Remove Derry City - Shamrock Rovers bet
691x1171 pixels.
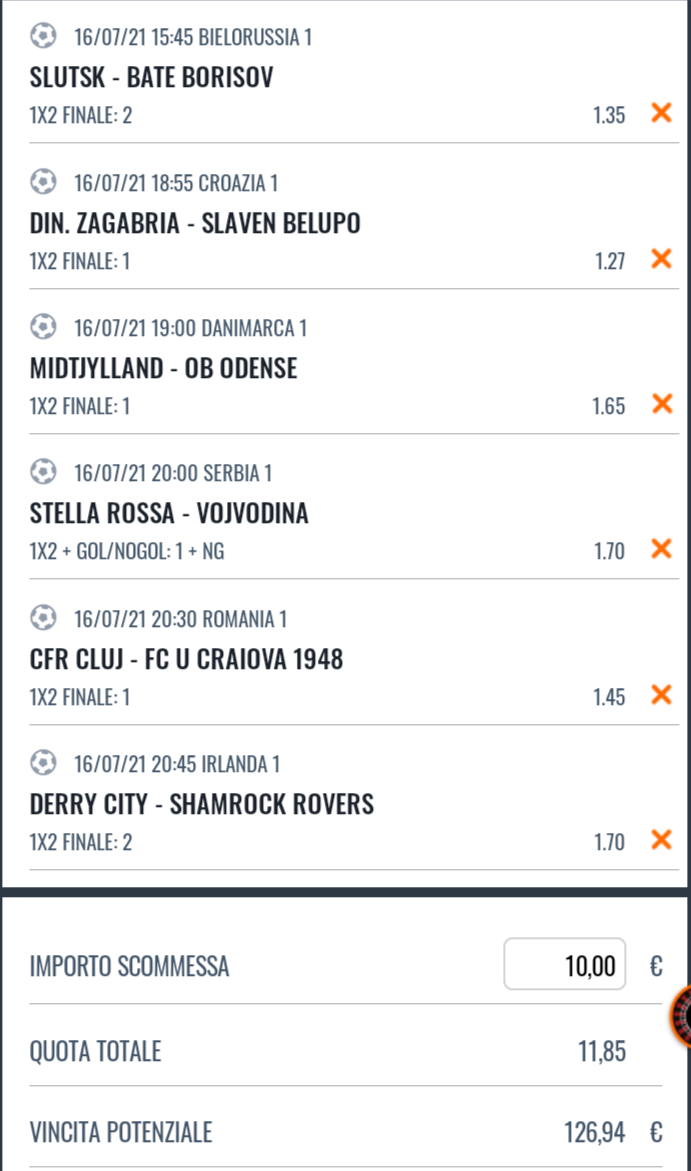[x=660, y=840]
